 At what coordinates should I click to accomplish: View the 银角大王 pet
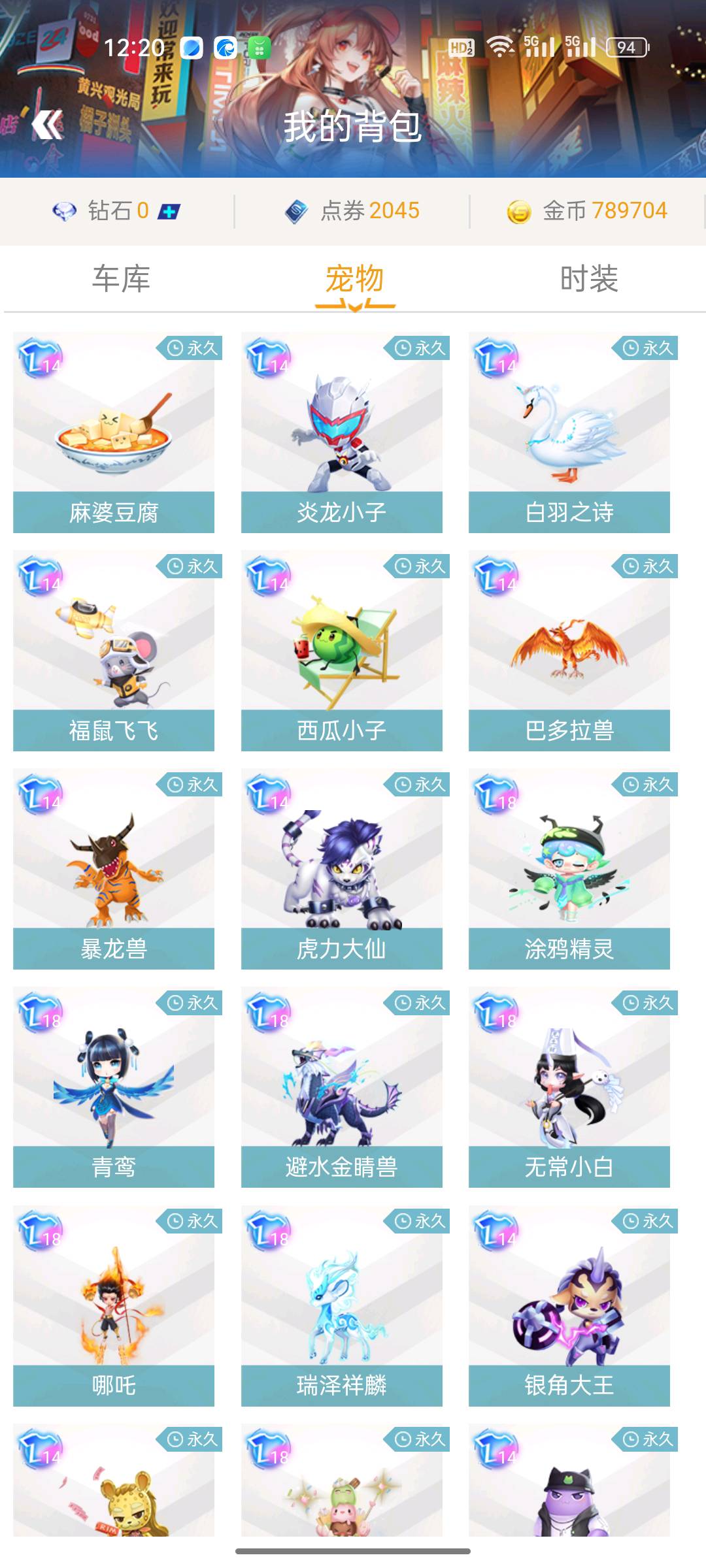pyautogui.click(x=569, y=1305)
